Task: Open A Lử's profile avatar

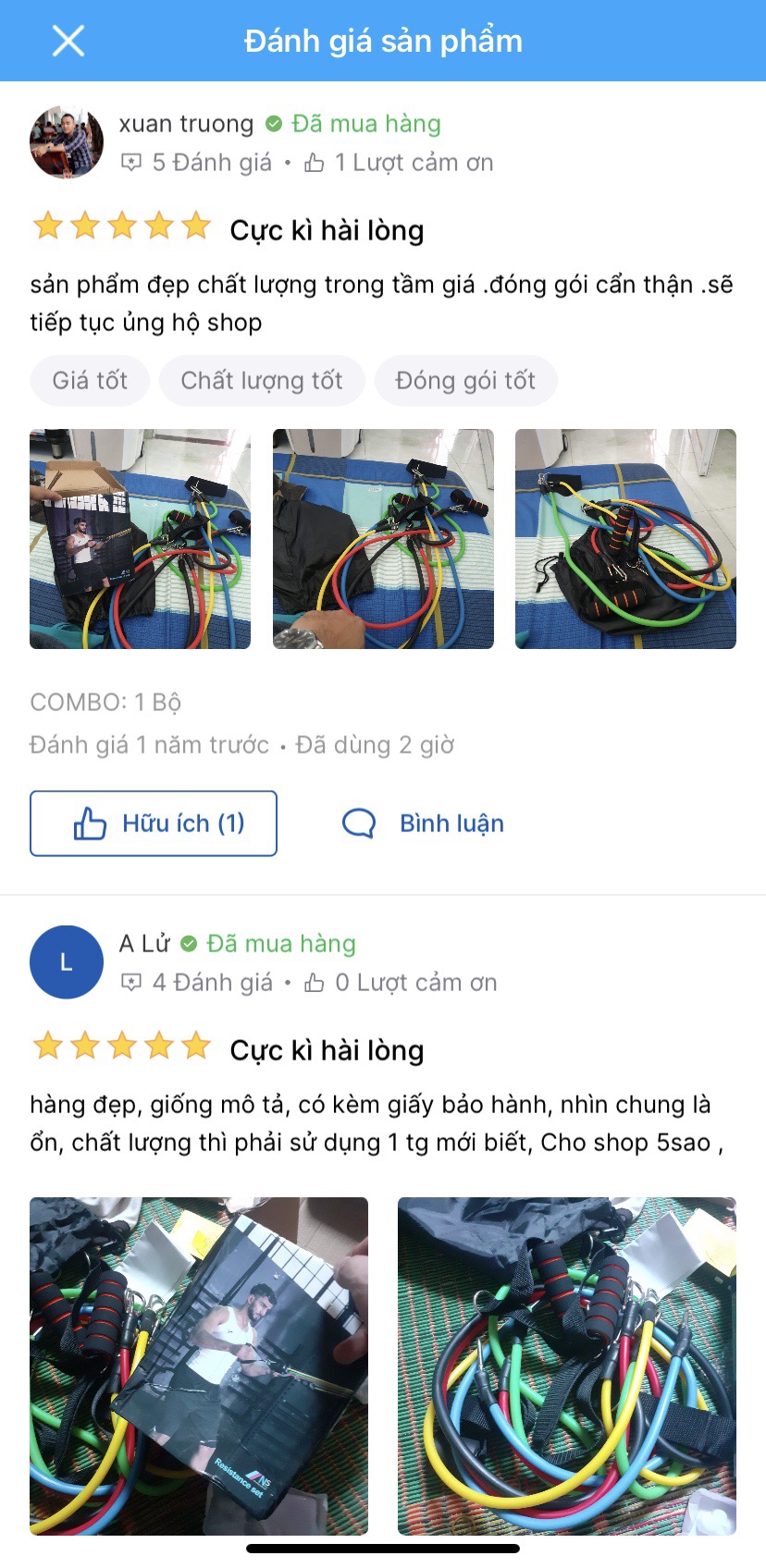Action: click(x=67, y=962)
